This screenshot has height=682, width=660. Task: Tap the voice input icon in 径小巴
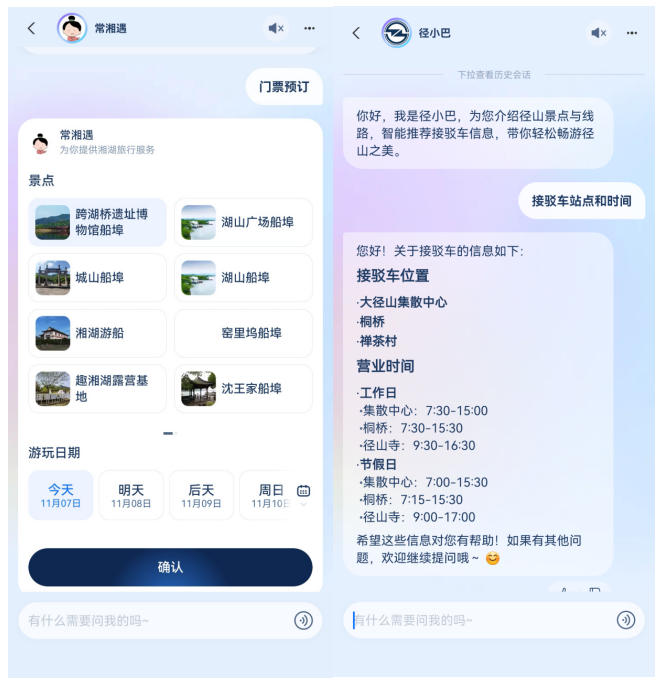point(626,620)
